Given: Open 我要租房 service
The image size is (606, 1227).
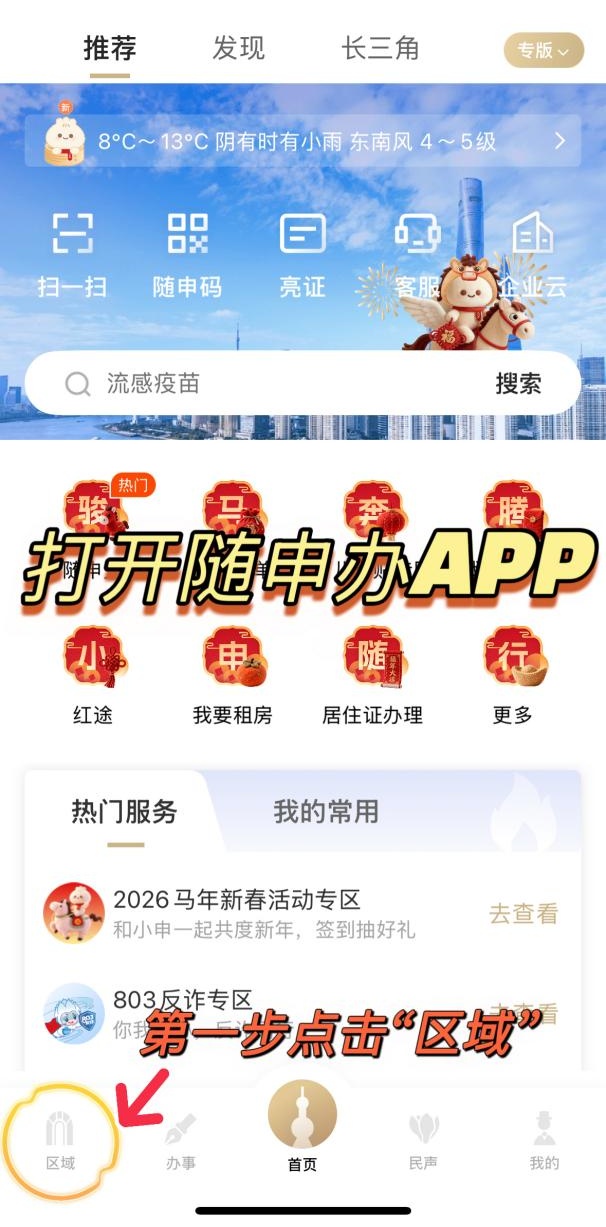Looking at the screenshot, I should click(x=232, y=675).
